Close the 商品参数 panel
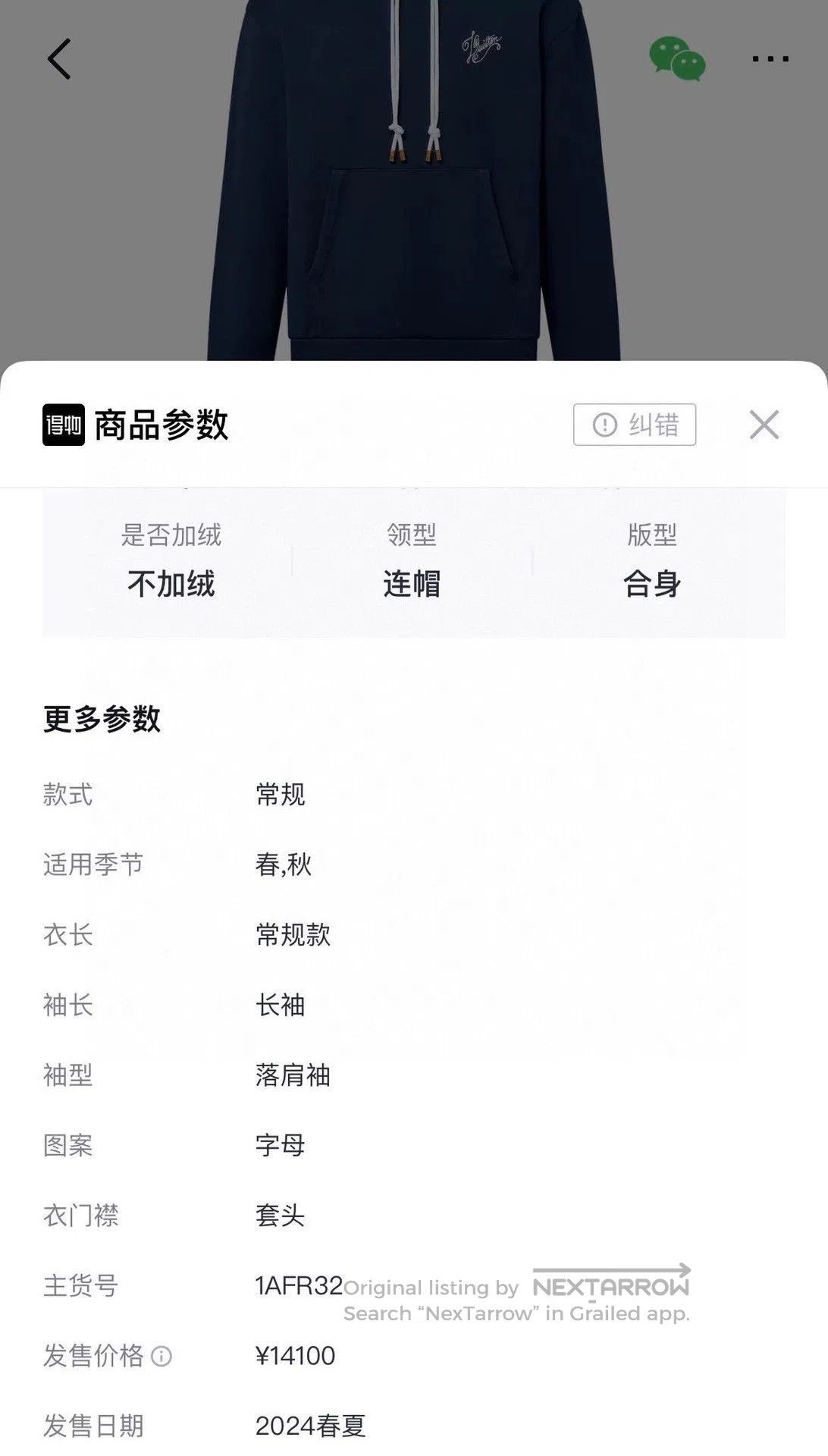The width and height of the screenshot is (828, 1456). coord(764,425)
